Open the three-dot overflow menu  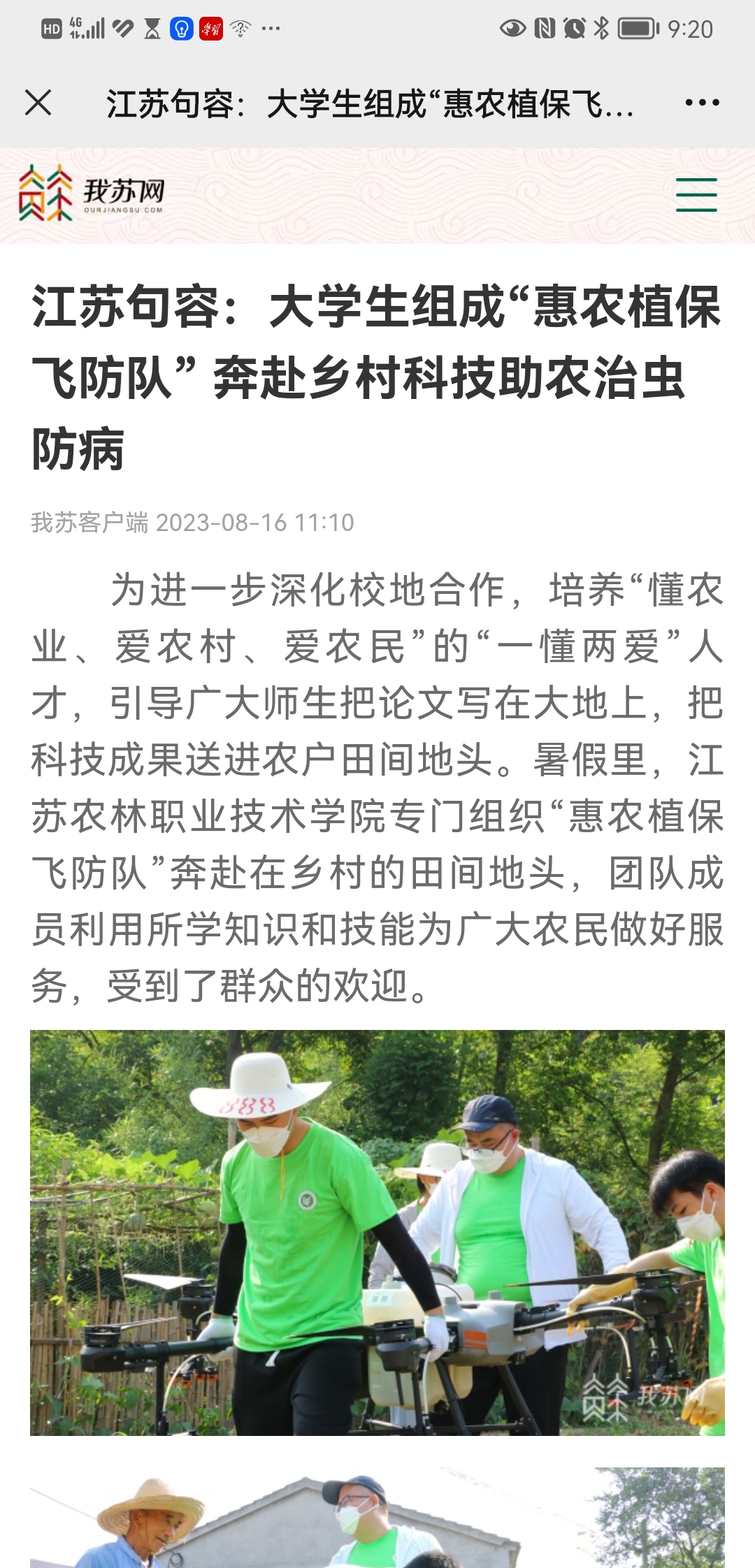pyautogui.click(x=702, y=103)
